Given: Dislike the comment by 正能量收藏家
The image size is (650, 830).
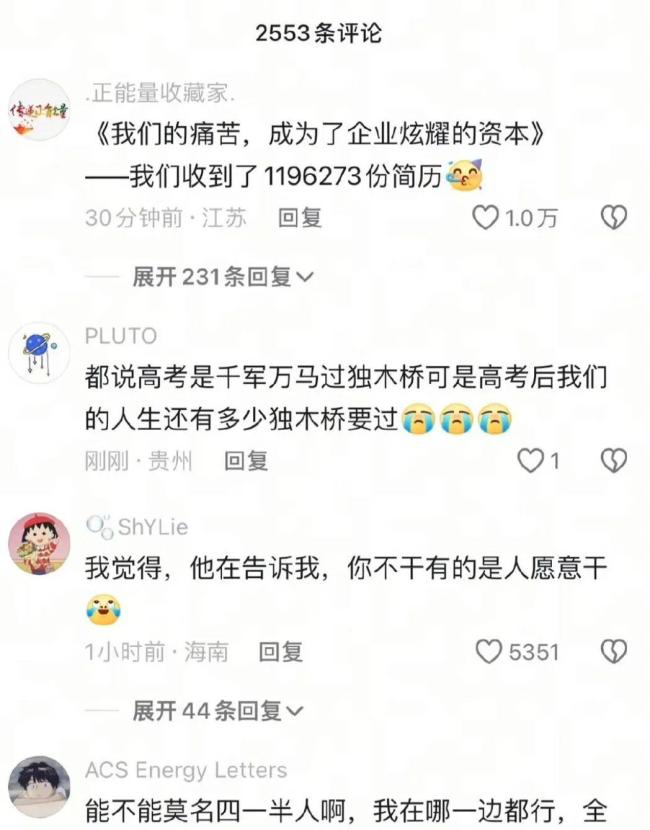Looking at the screenshot, I should pyautogui.click(x=613, y=218).
